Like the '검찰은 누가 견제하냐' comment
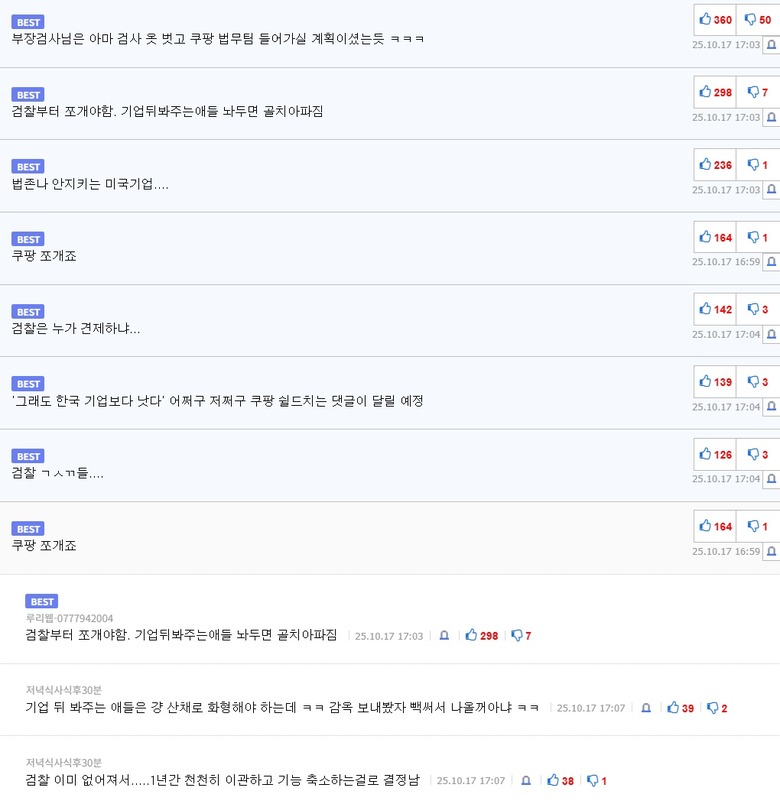Screen dimensions: 780x804 click(x=715, y=310)
